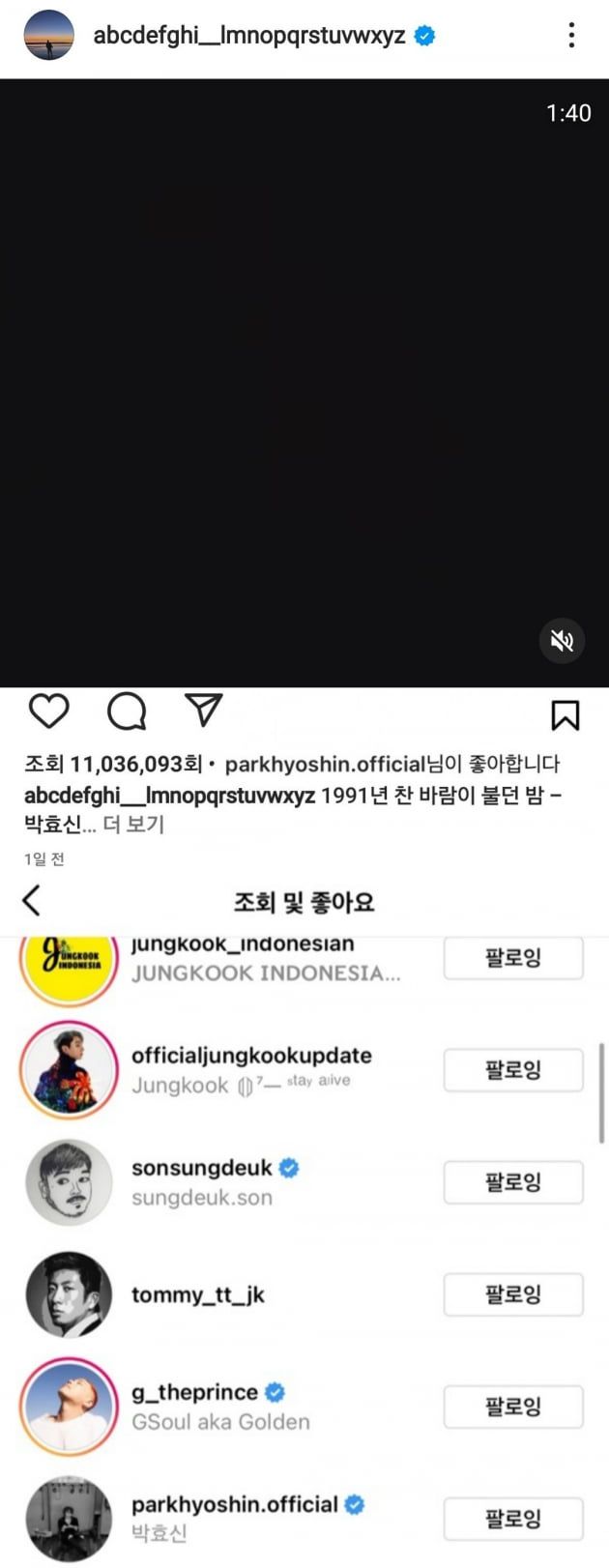View tommy_tt_jk's profile
Image resolution: width=609 pixels, height=1568 pixels.
(198, 1294)
